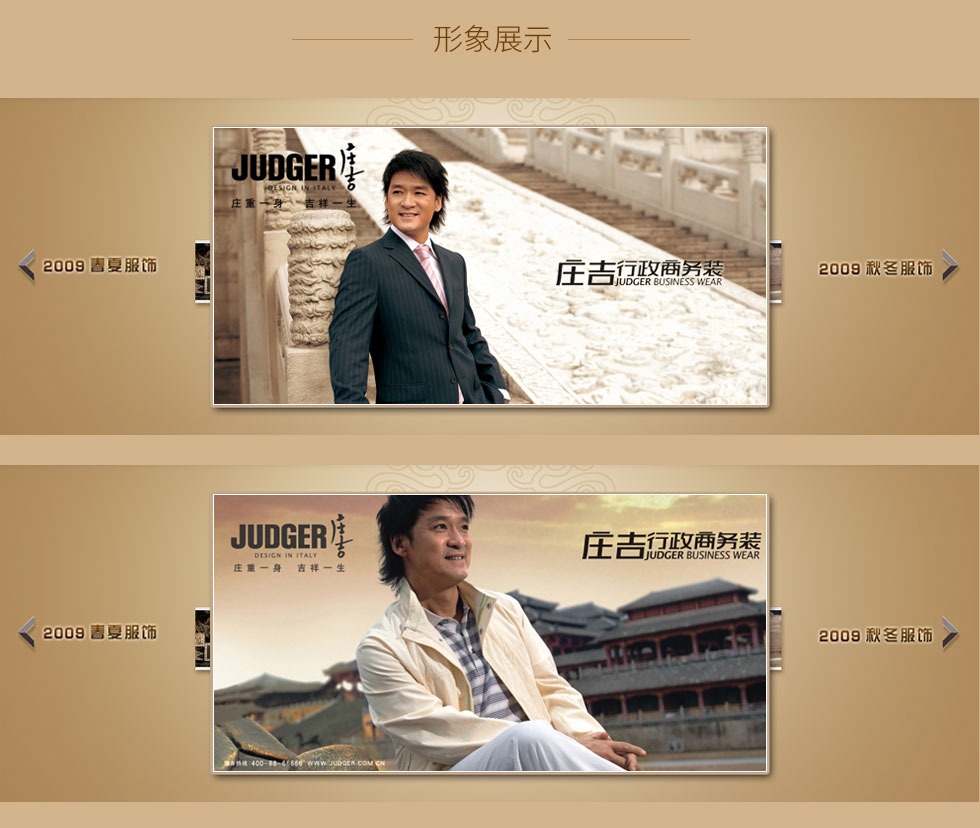This screenshot has height=828, width=980.
Task: Show 2009 秋冬服饰 in the cream-jacket banner carousel
Action: point(888,634)
